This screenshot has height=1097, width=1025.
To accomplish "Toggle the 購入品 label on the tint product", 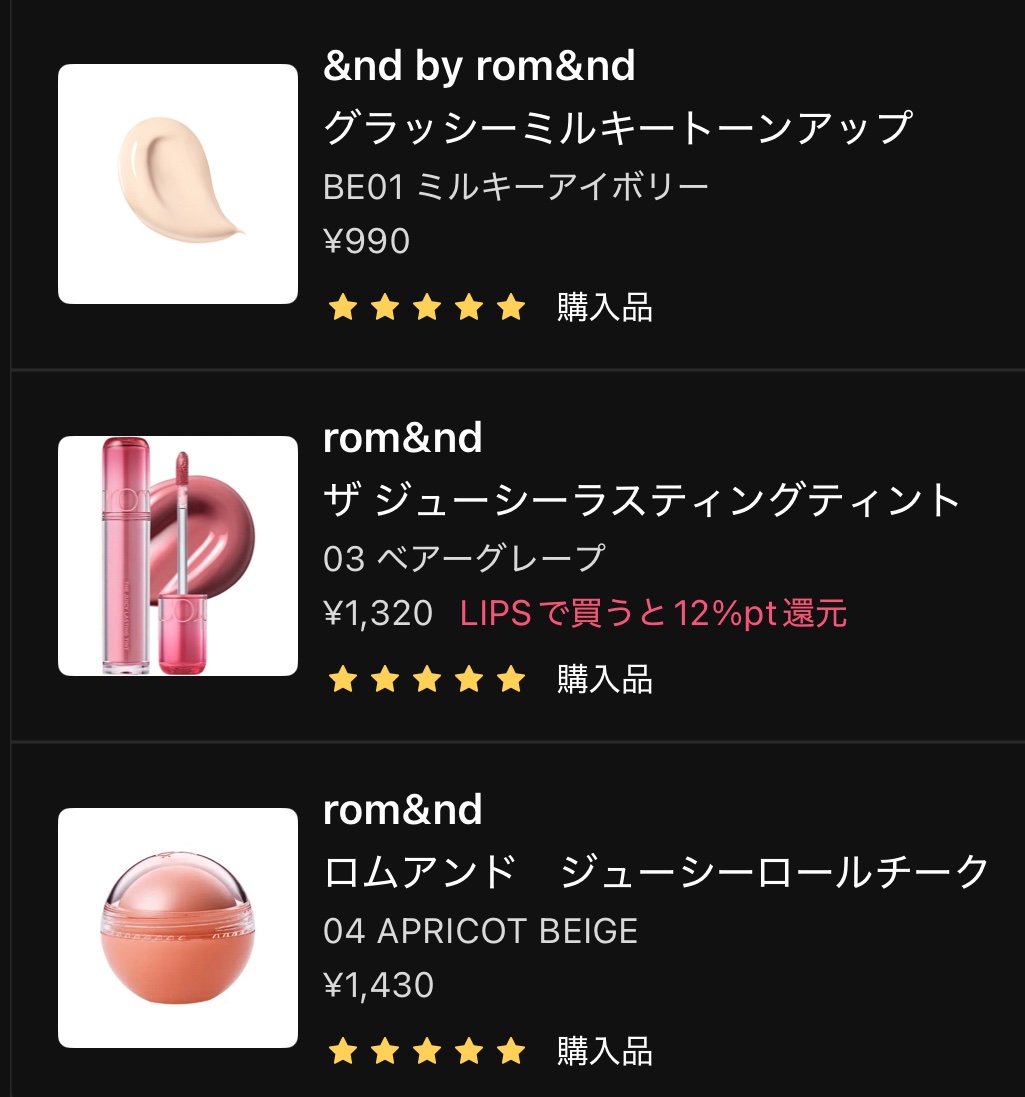I will pyautogui.click(x=603, y=681).
